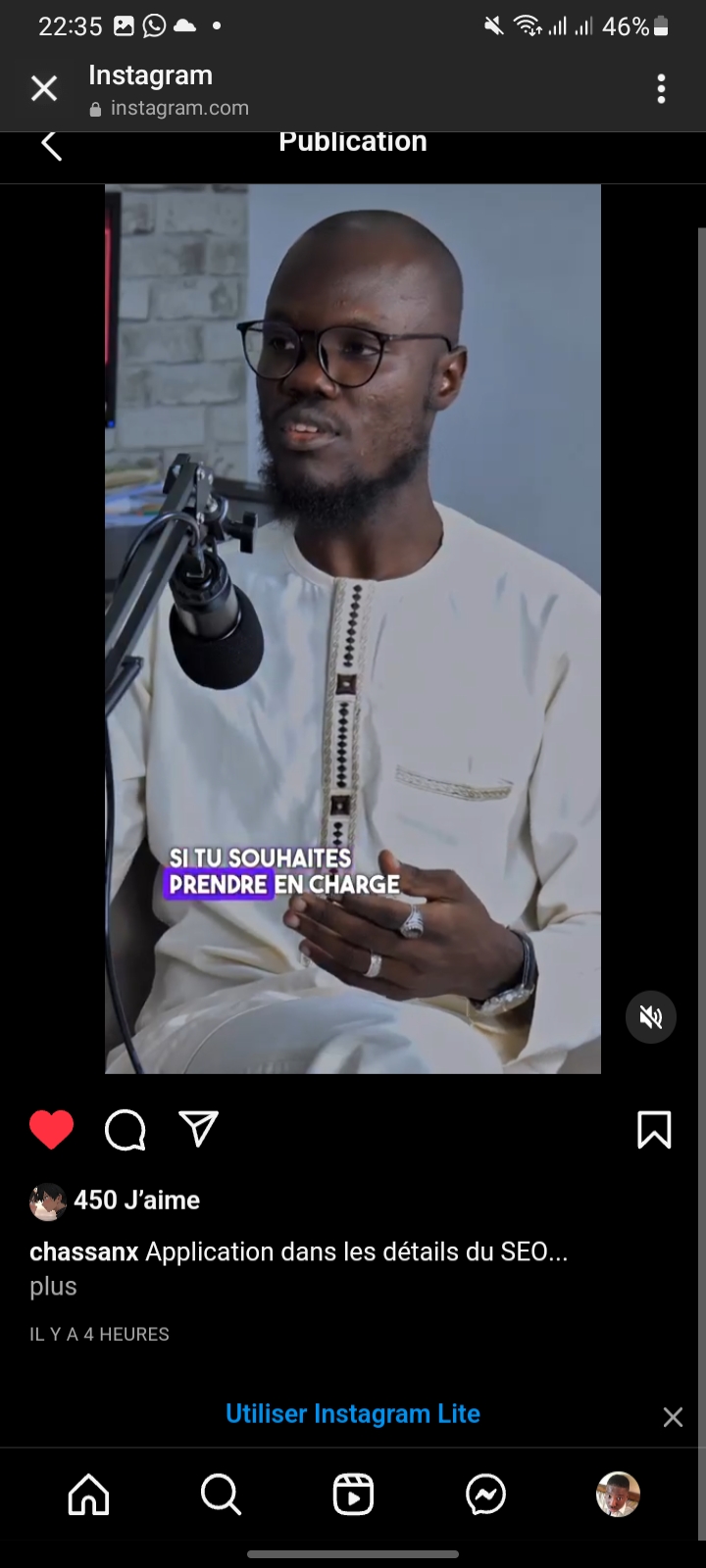
Task: Bookmark this publication
Action: pyautogui.click(x=654, y=1130)
